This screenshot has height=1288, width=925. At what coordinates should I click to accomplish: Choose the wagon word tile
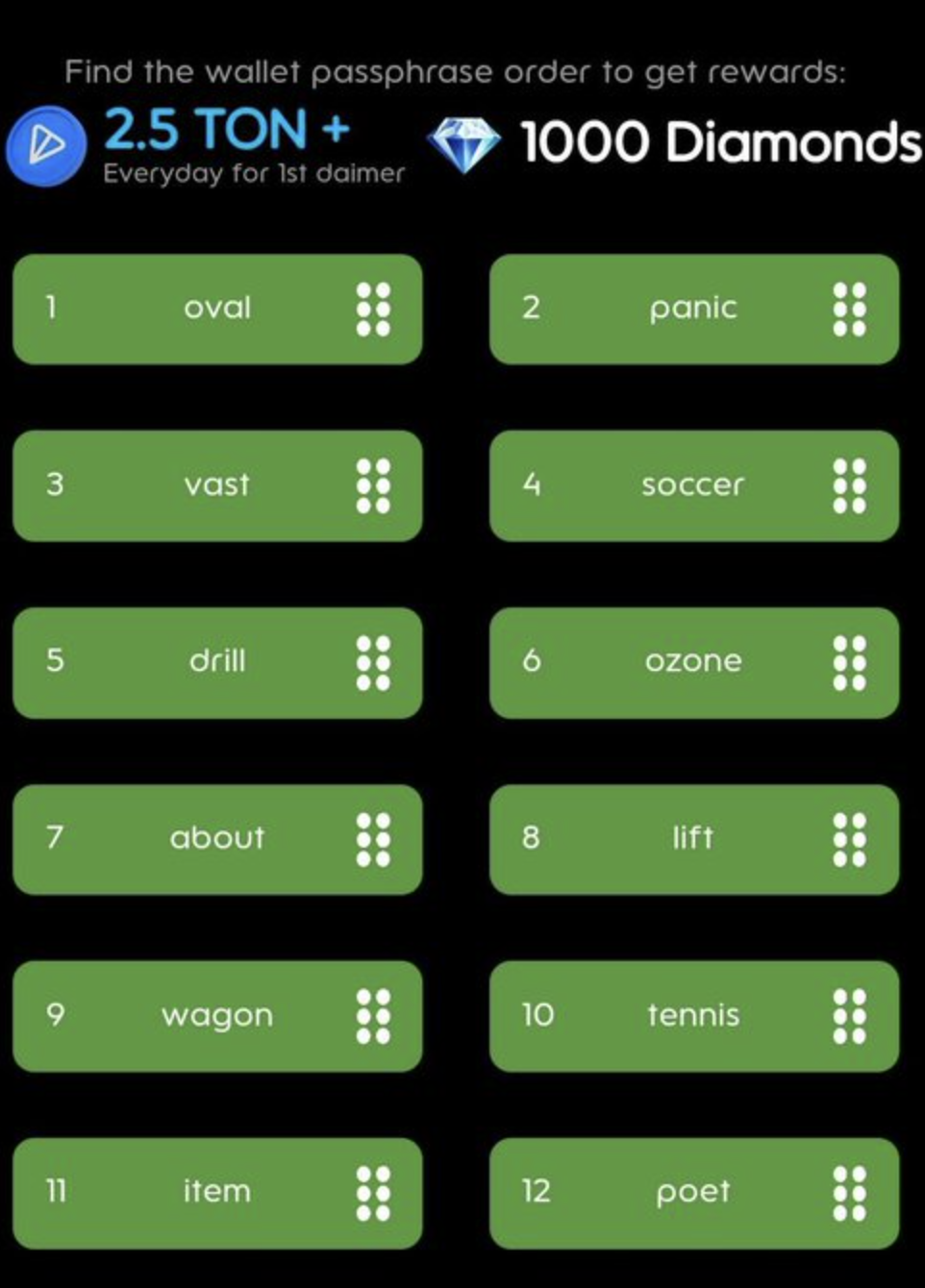[x=217, y=1016]
